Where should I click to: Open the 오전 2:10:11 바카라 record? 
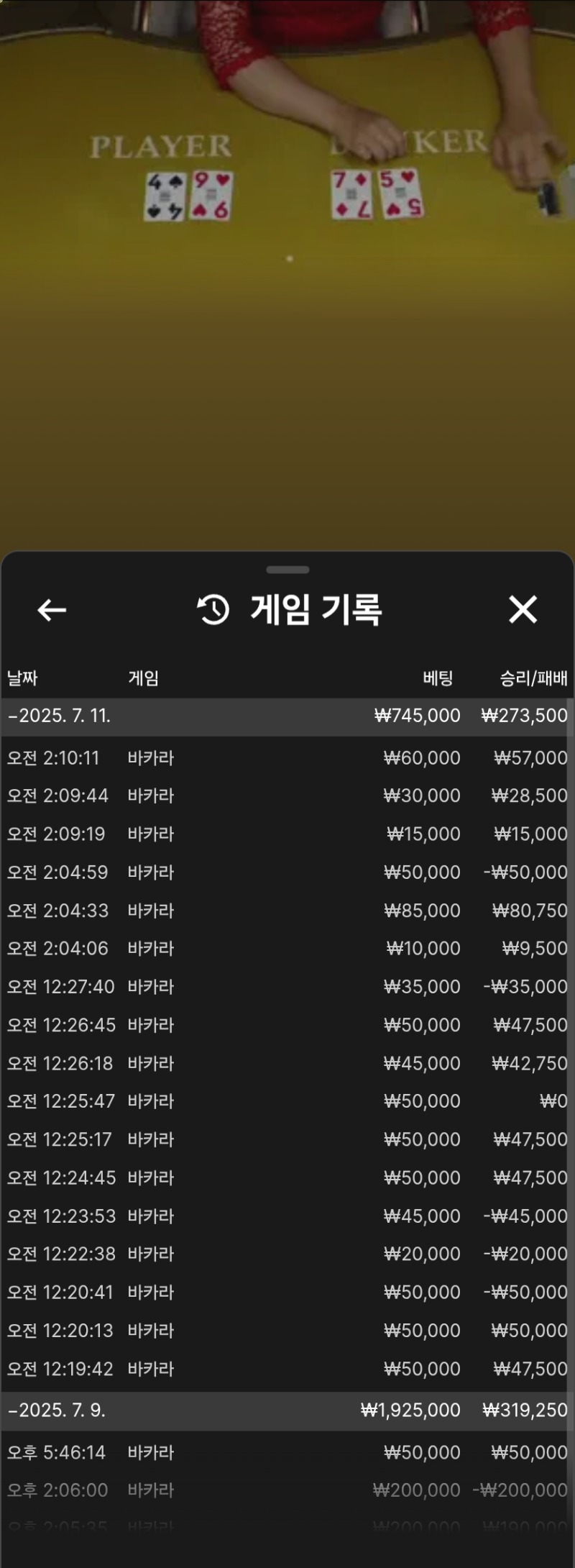tap(286, 758)
